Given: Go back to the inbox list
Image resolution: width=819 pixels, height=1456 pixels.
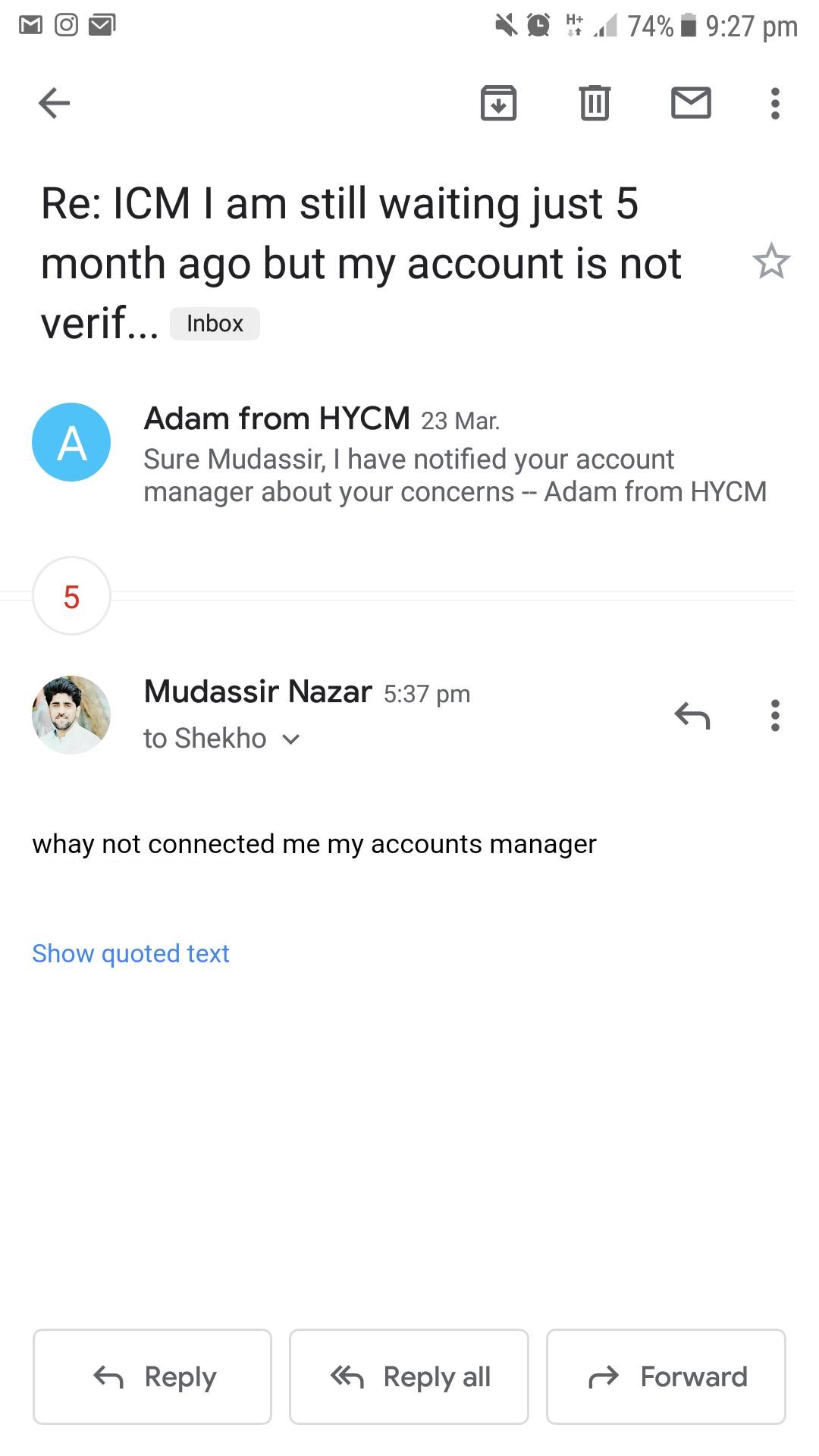Looking at the screenshot, I should click(x=54, y=103).
